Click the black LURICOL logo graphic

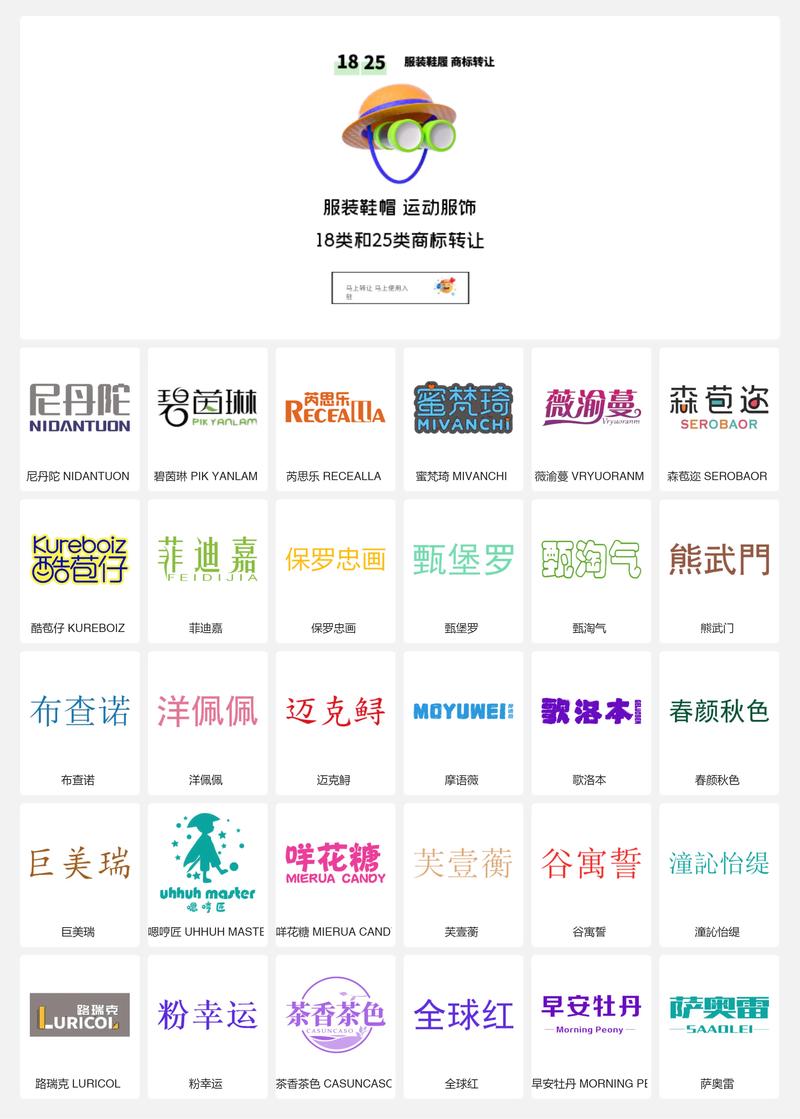[x=78, y=1014]
